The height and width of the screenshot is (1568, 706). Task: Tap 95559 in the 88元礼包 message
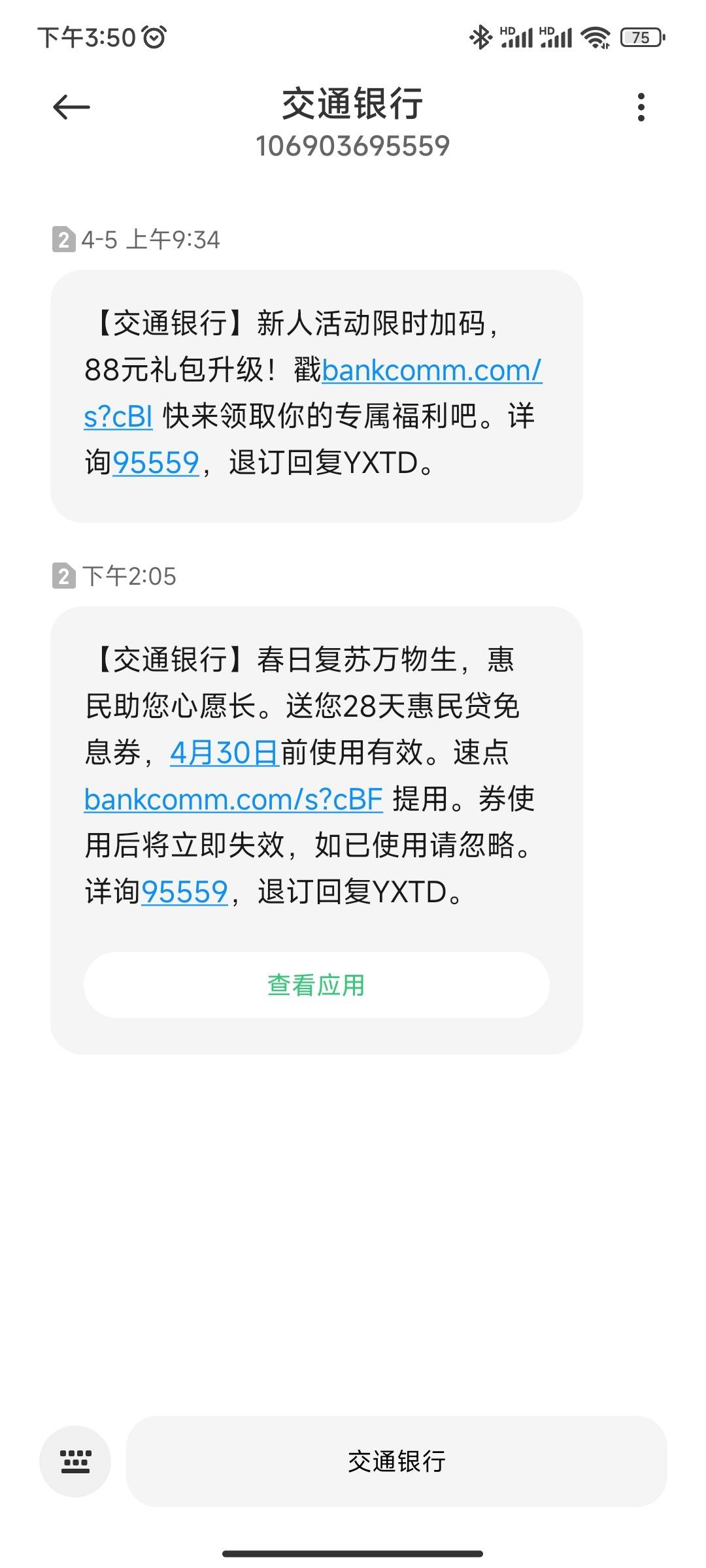pyautogui.click(x=156, y=463)
